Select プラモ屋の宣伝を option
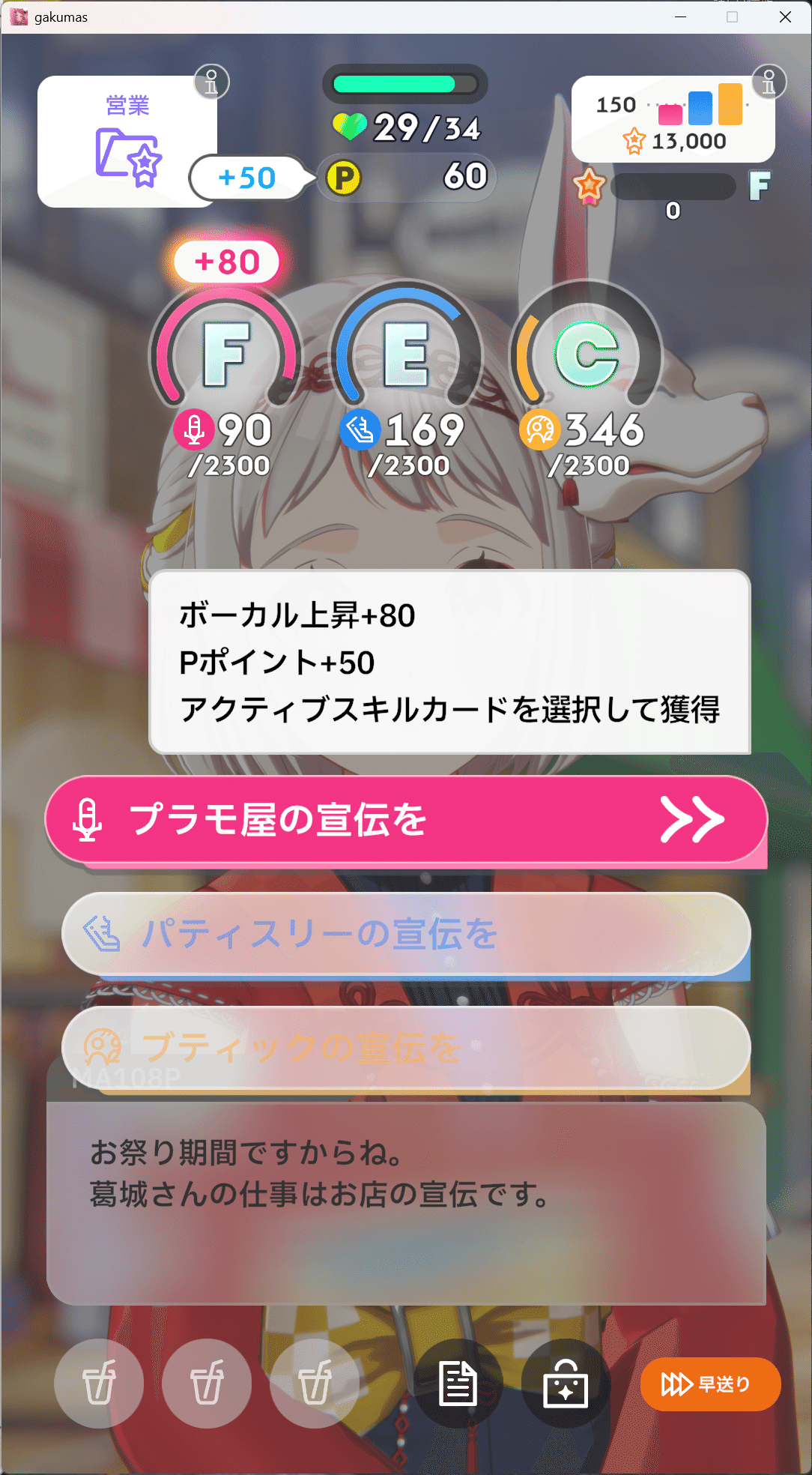This screenshot has height=1475, width=812. (x=406, y=819)
